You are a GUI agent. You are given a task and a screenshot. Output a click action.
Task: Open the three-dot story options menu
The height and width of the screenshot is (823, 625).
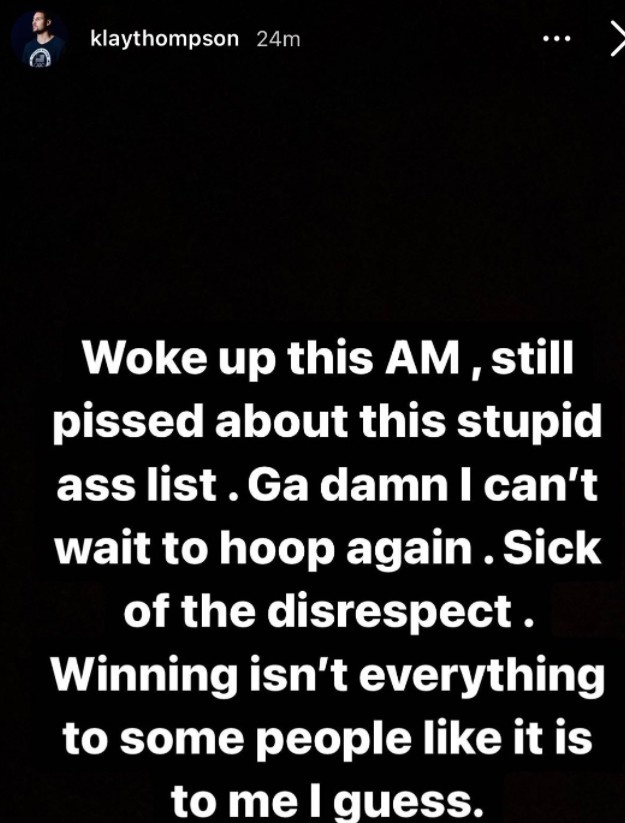pos(556,39)
